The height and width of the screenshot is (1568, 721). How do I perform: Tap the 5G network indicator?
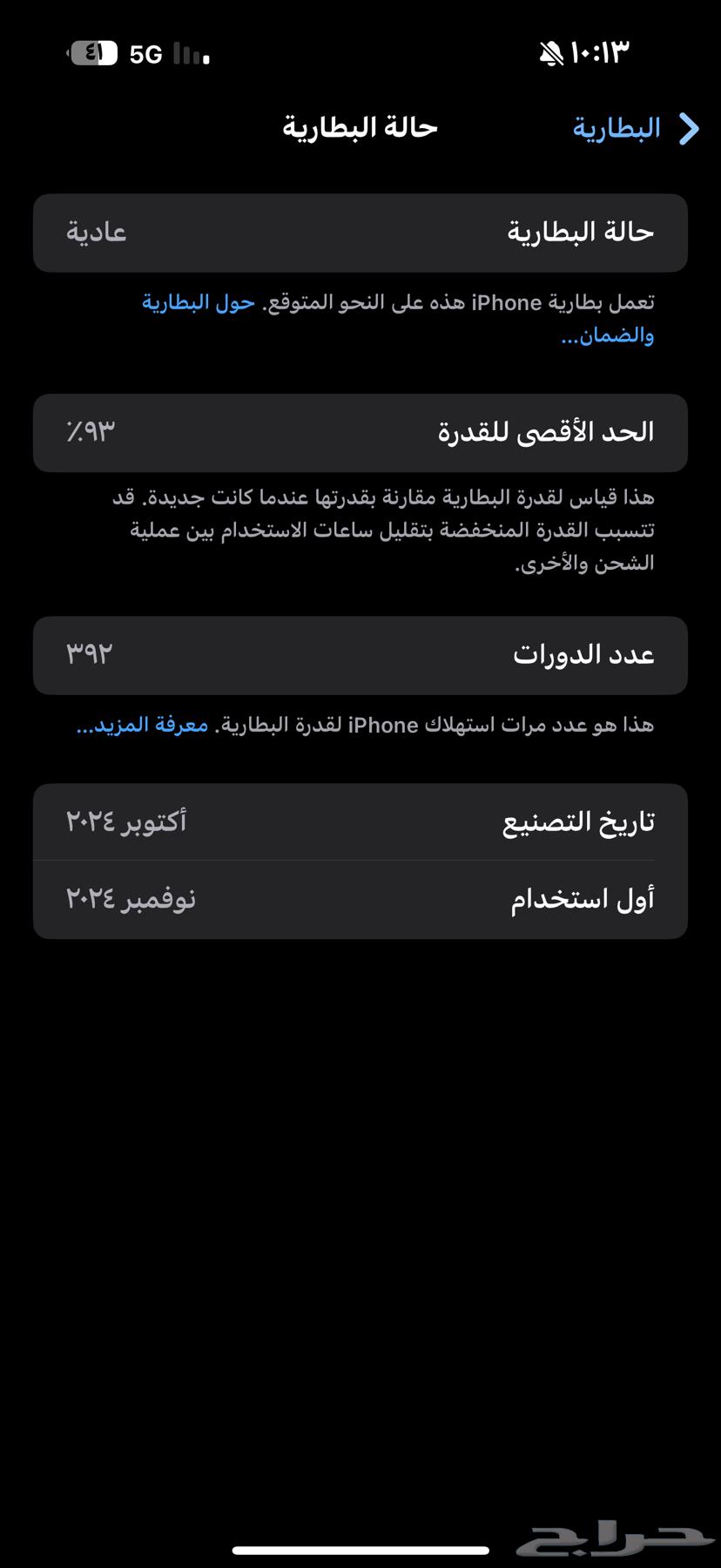tap(146, 54)
